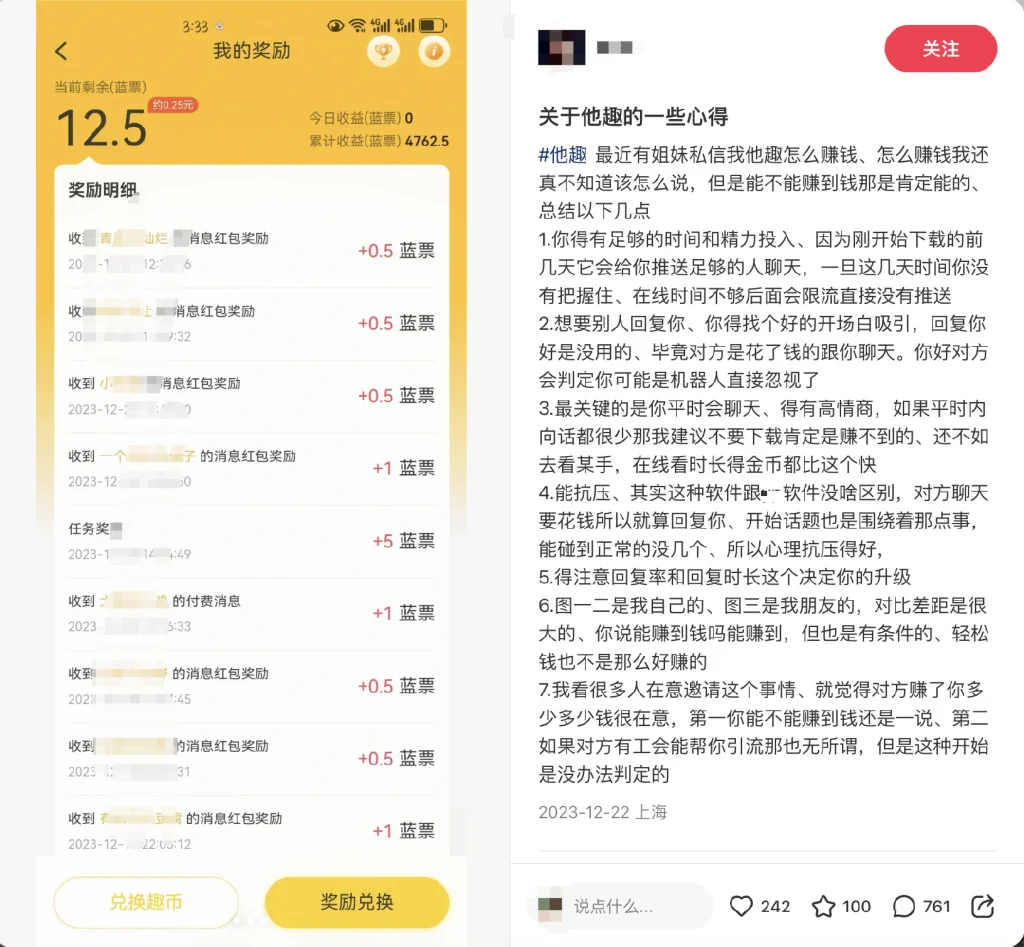Like this post with 242 likes
The width and height of the screenshot is (1024, 947).
tap(741, 906)
